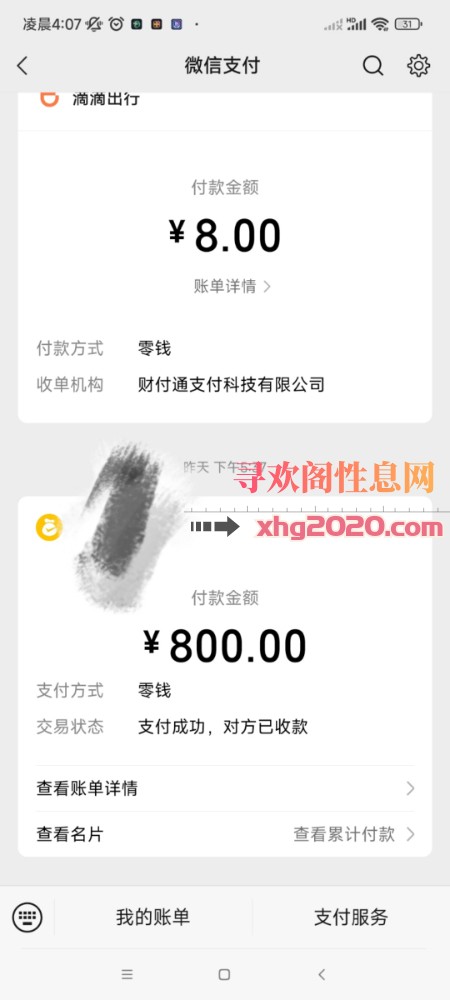Tap 查看名片 to see the payee
Image resolution: width=450 pixels, height=1000 pixels.
pyautogui.click(x=69, y=834)
